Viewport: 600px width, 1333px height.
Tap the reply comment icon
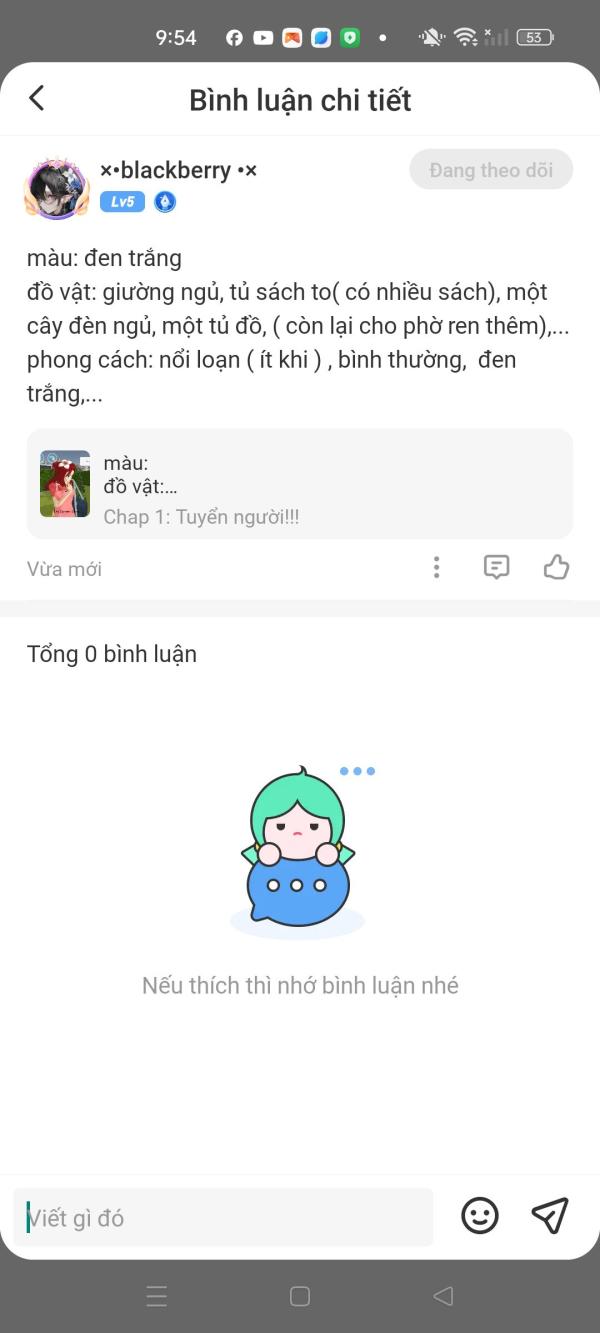pyautogui.click(x=496, y=568)
